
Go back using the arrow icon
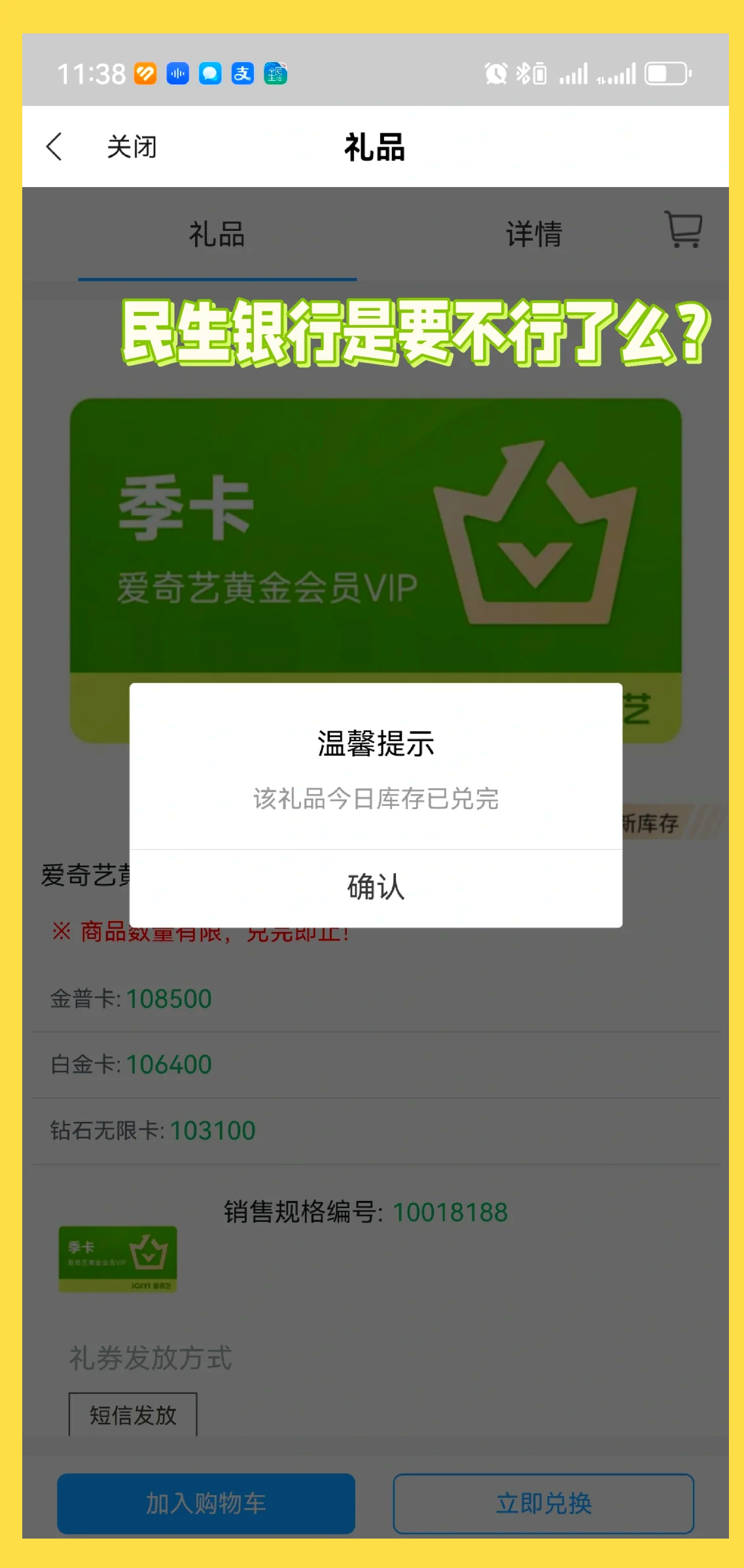55,147
